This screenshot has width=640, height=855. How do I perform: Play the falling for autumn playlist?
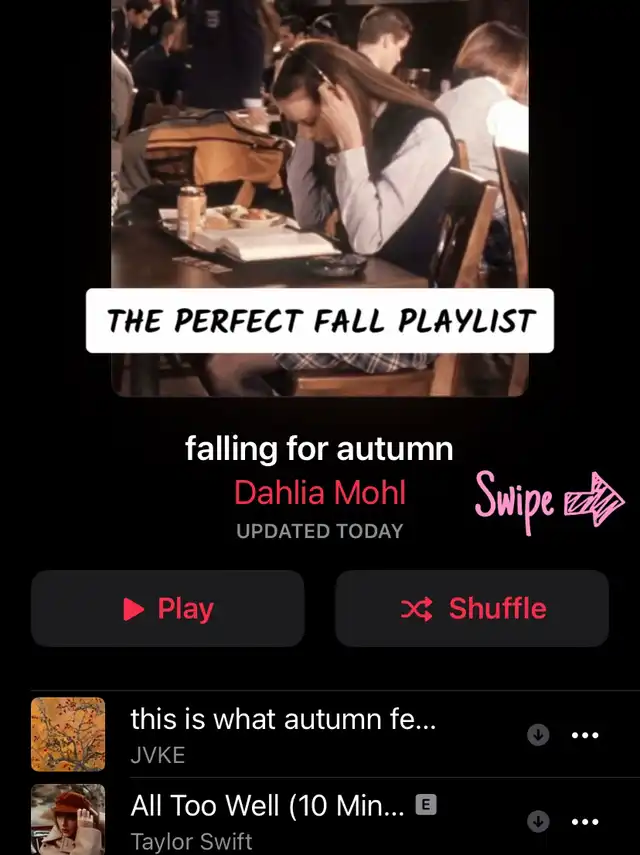(167, 608)
